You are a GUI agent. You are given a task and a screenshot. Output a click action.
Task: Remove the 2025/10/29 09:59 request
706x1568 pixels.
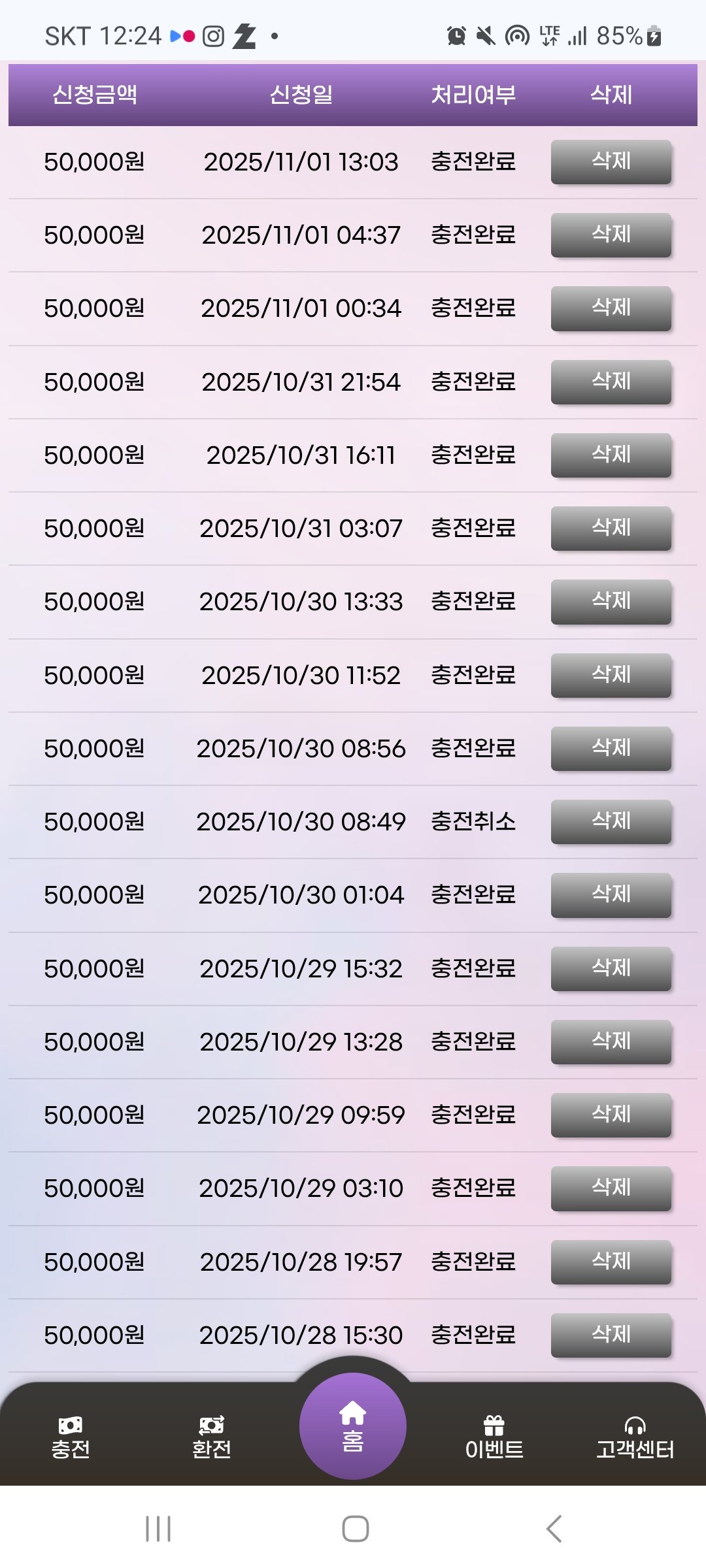point(611,1115)
